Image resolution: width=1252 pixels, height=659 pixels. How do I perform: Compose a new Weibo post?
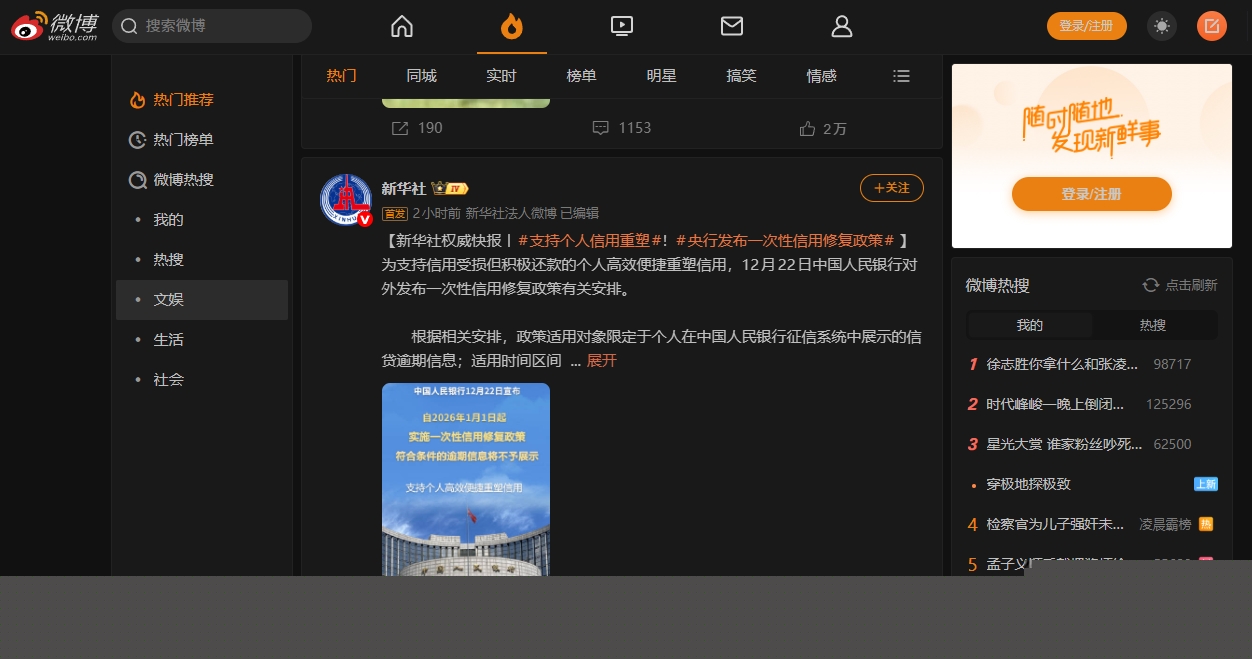coord(1211,26)
